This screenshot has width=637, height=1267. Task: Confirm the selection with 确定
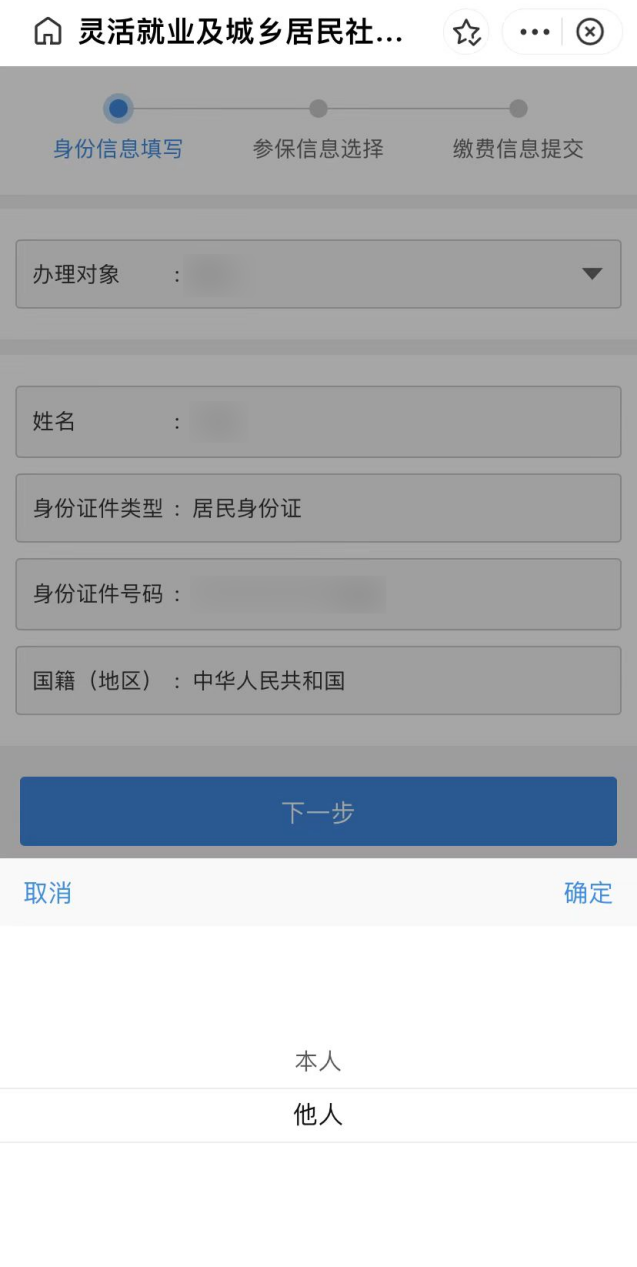(588, 892)
